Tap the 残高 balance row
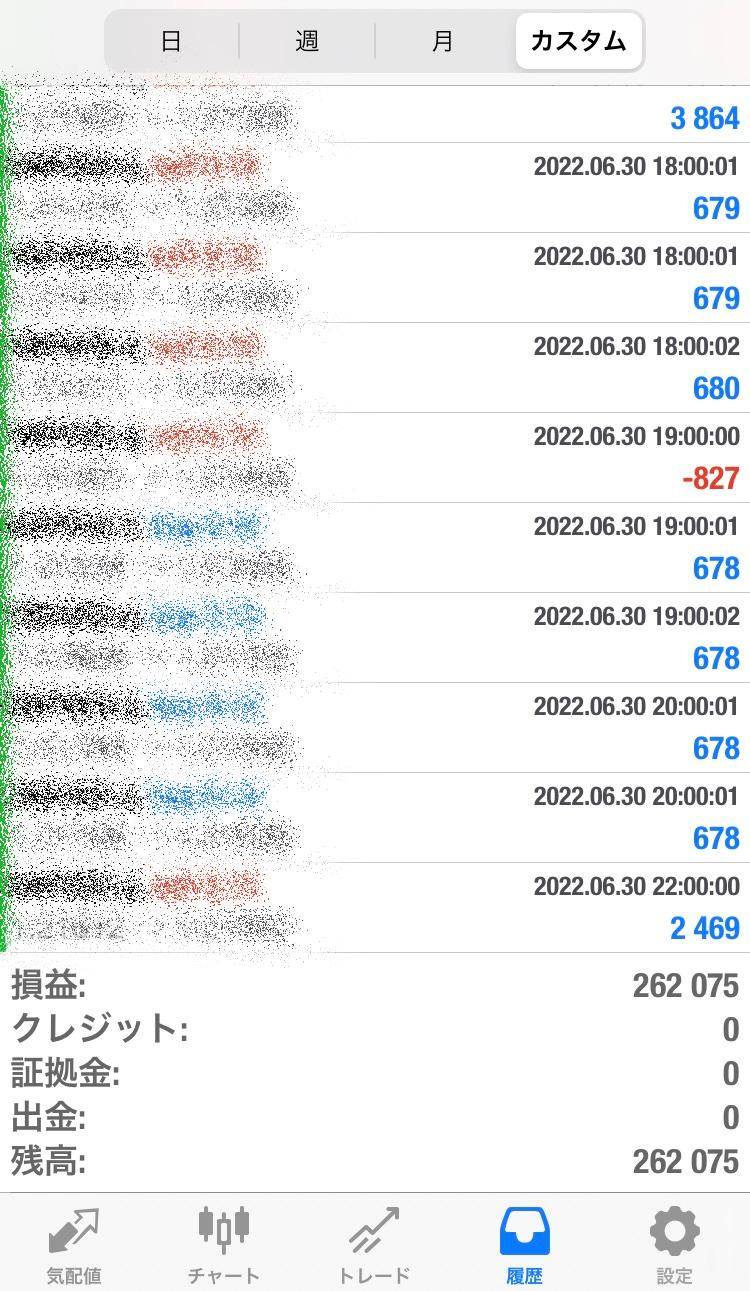 375,1162
